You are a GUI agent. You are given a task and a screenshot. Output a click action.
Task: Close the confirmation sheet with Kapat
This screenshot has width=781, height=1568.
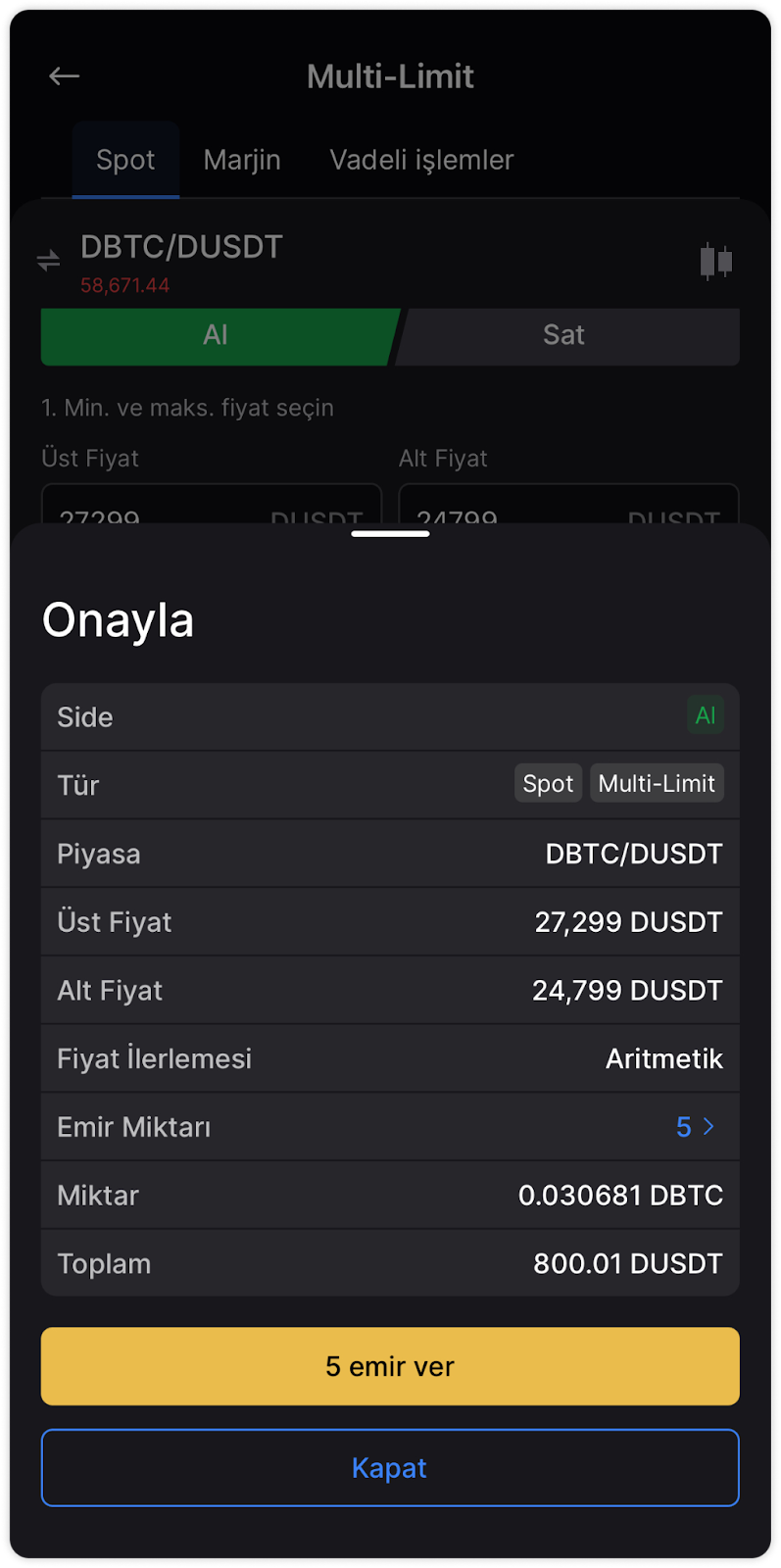click(x=390, y=1468)
